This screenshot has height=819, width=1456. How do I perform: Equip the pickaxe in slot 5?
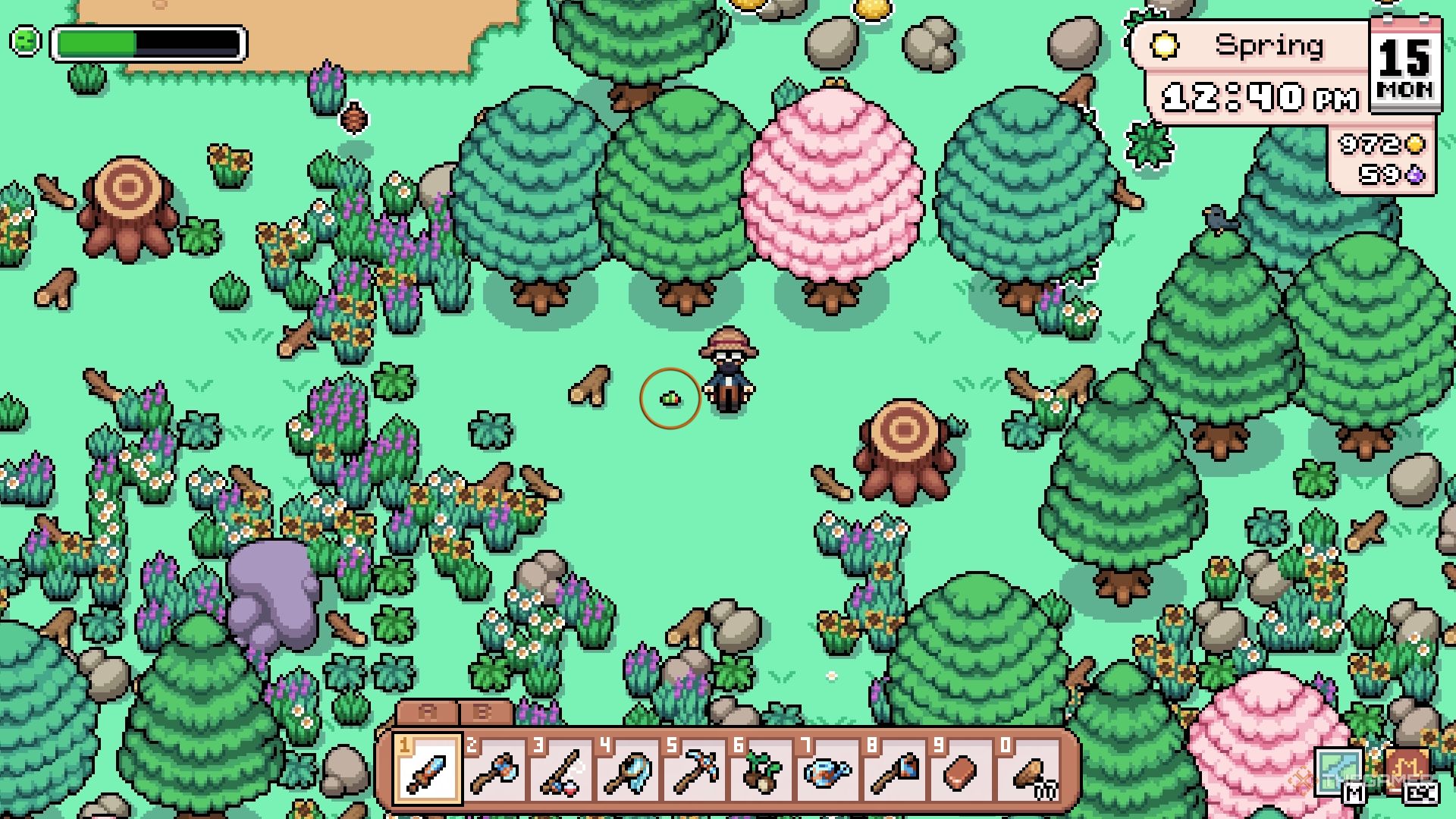click(695, 770)
